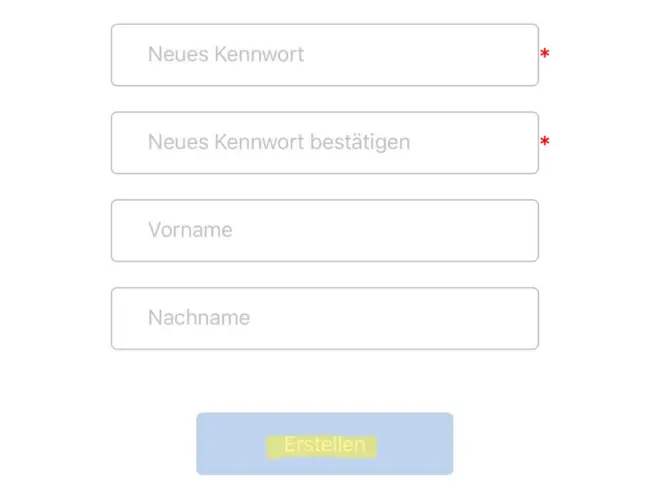Image resolution: width=650 pixels, height=500 pixels.
Task: Tap the Neues Kennwort field
Action: point(324,55)
